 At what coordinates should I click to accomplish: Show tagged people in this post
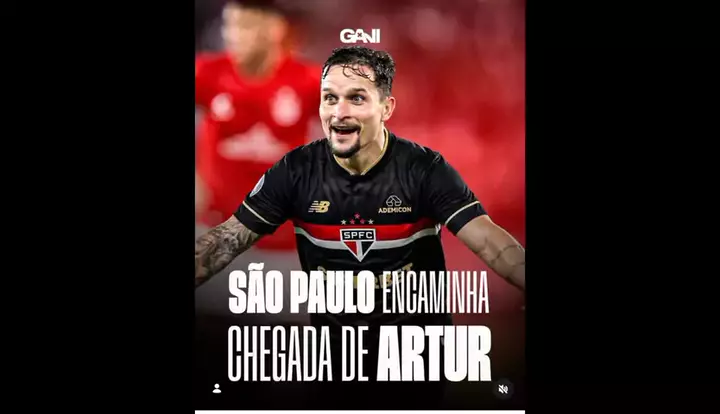click(216, 388)
